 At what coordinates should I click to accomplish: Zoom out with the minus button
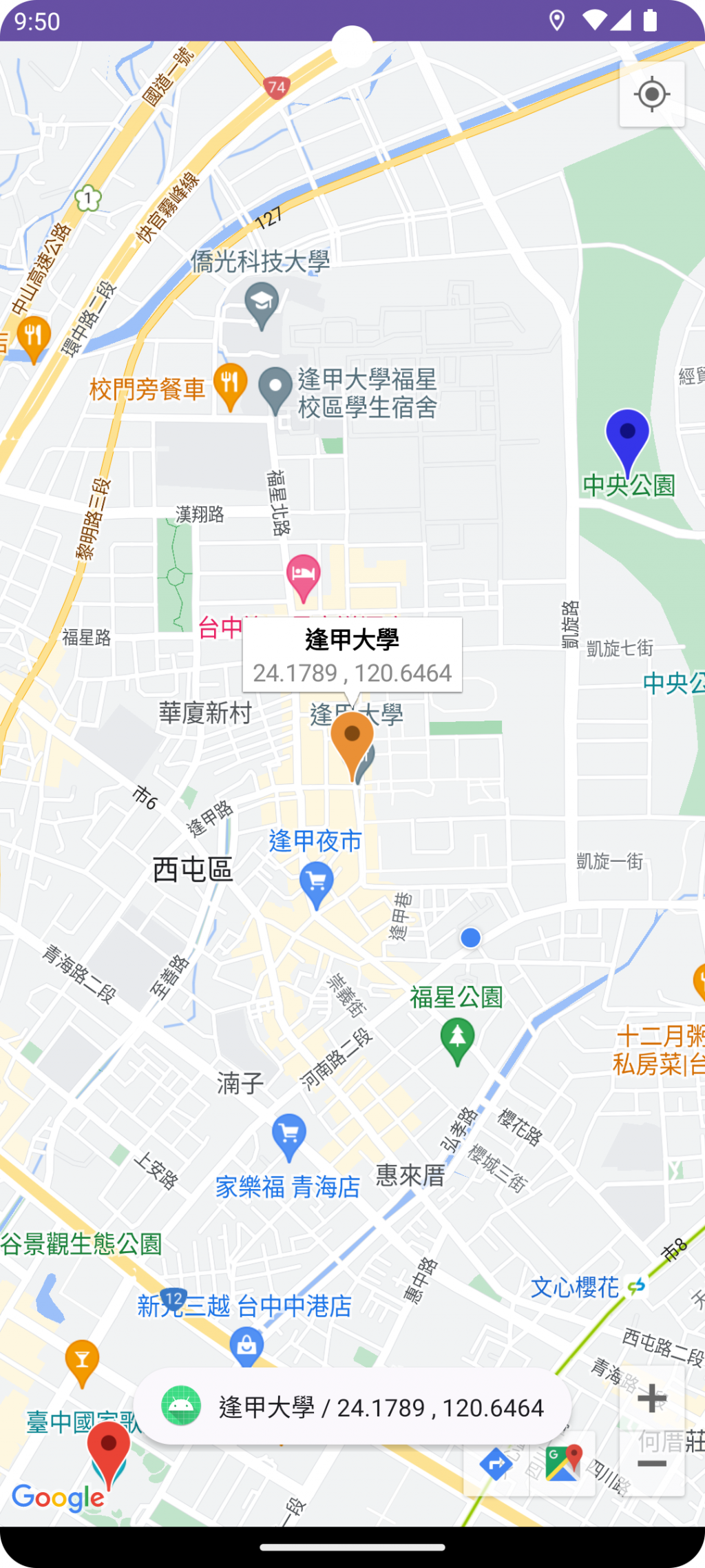651,1463
